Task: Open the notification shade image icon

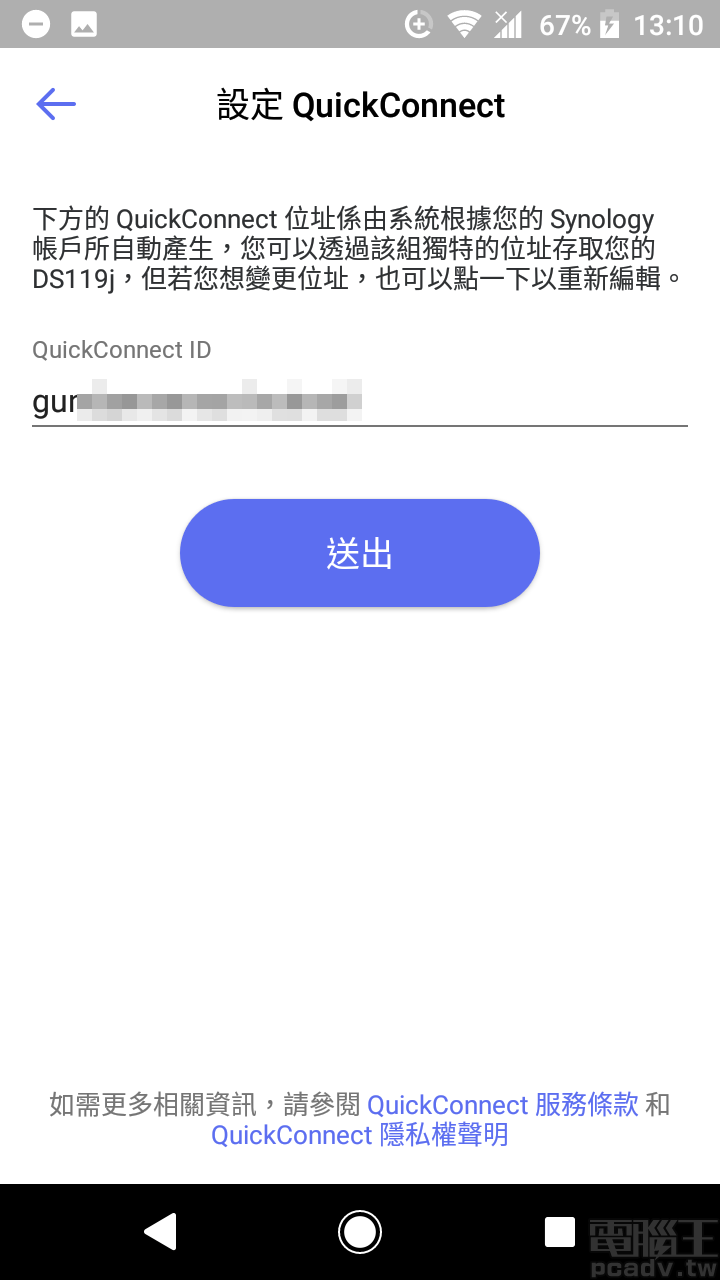Action: [84, 24]
